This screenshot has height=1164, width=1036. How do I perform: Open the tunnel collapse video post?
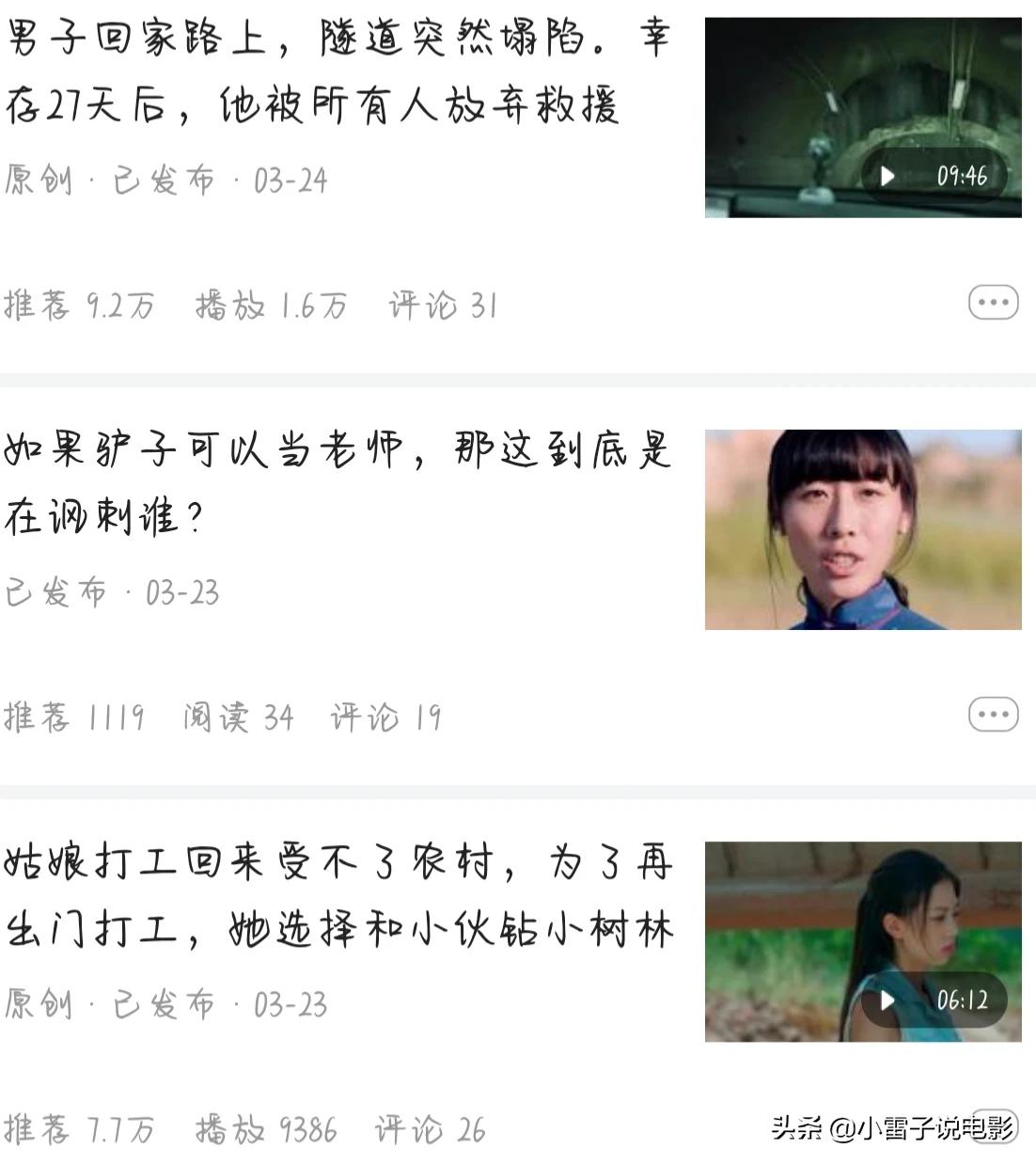point(337,71)
